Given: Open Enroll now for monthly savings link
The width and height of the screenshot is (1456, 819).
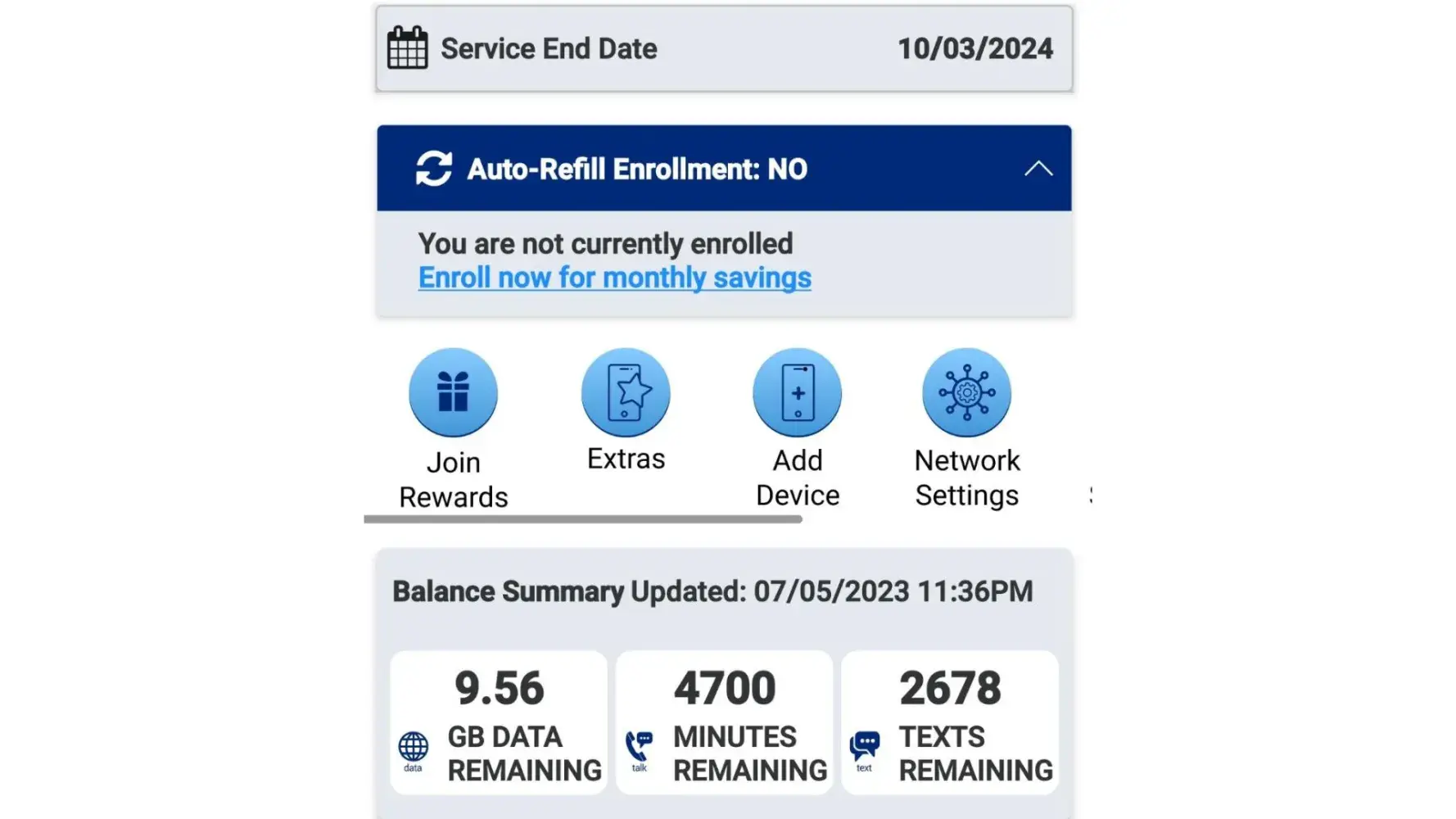Looking at the screenshot, I should coord(614,278).
